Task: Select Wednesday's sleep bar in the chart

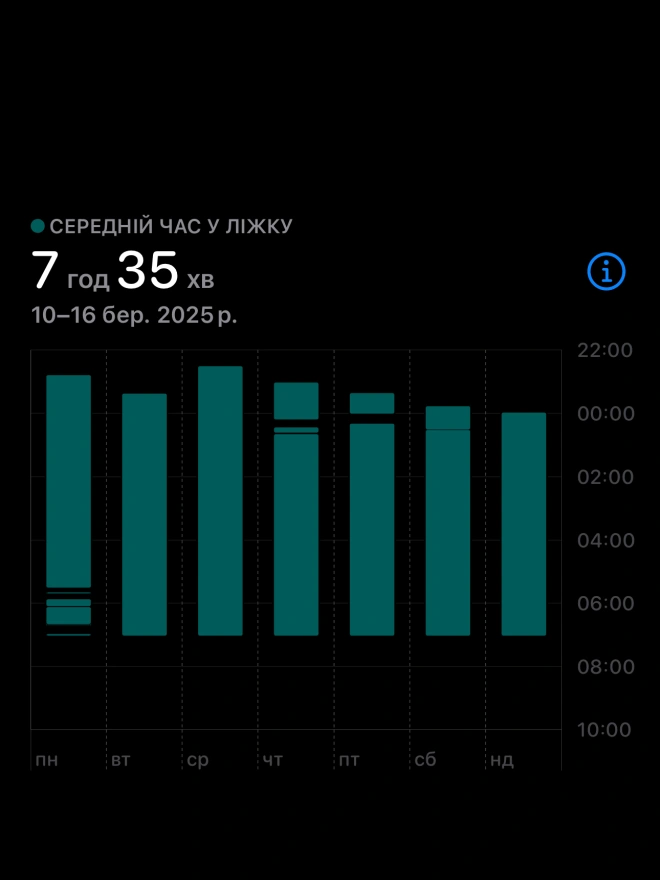Action: point(220,500)
